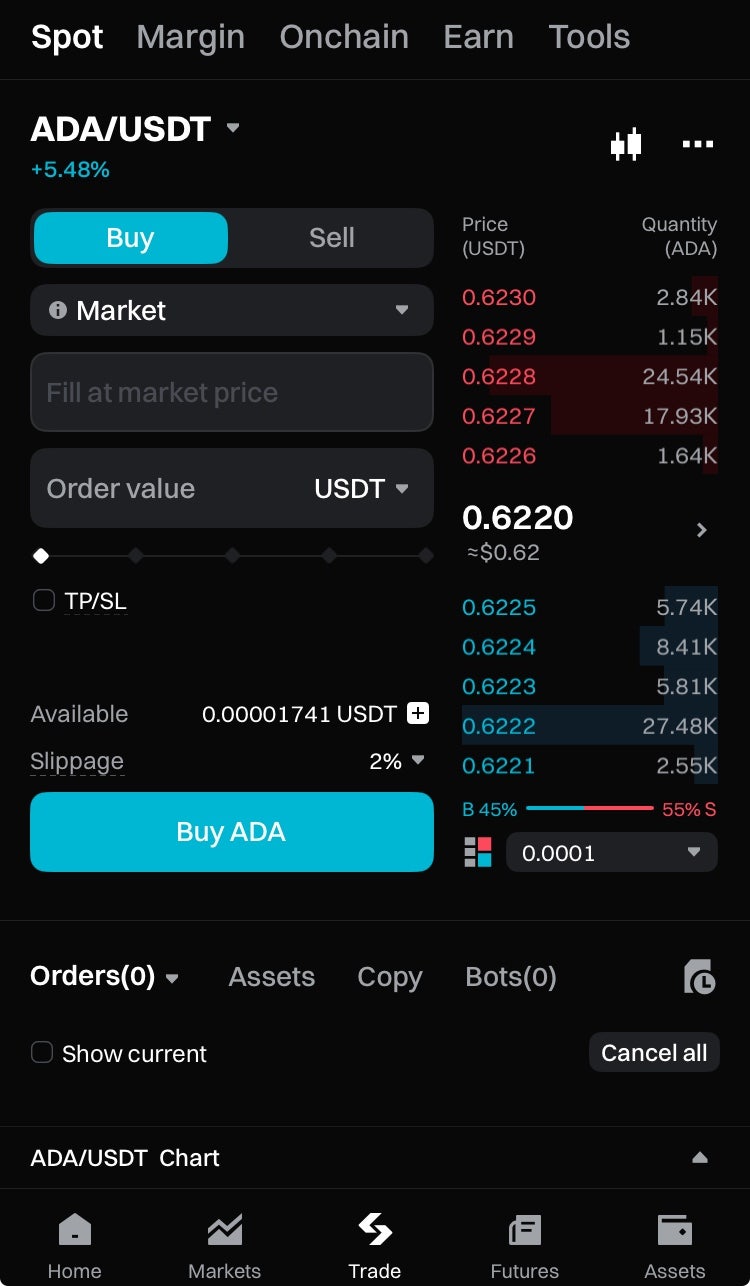
Task: Tick the Show current checkbox
Action: click(42, 1053)
